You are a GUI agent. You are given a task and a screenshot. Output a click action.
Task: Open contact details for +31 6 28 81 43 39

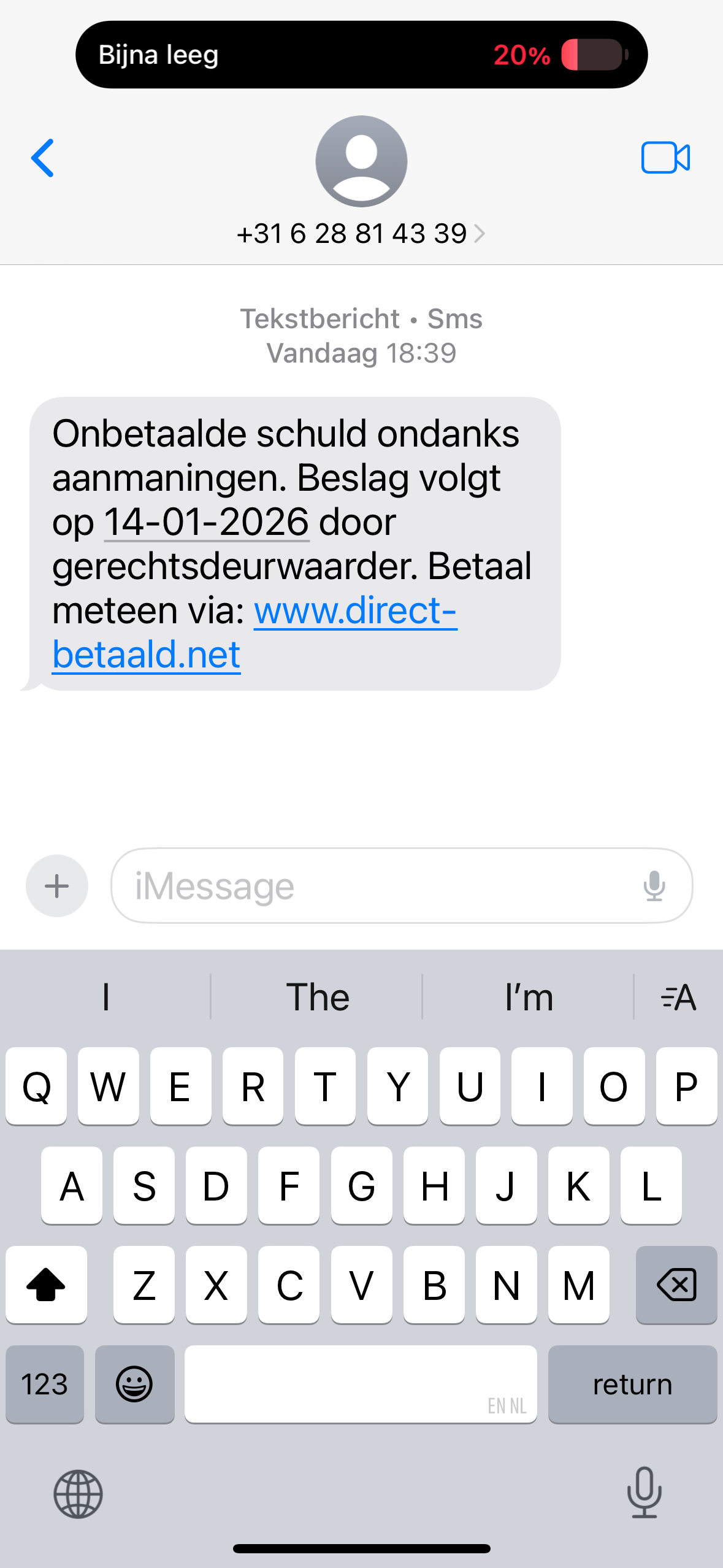click(361, 234)
